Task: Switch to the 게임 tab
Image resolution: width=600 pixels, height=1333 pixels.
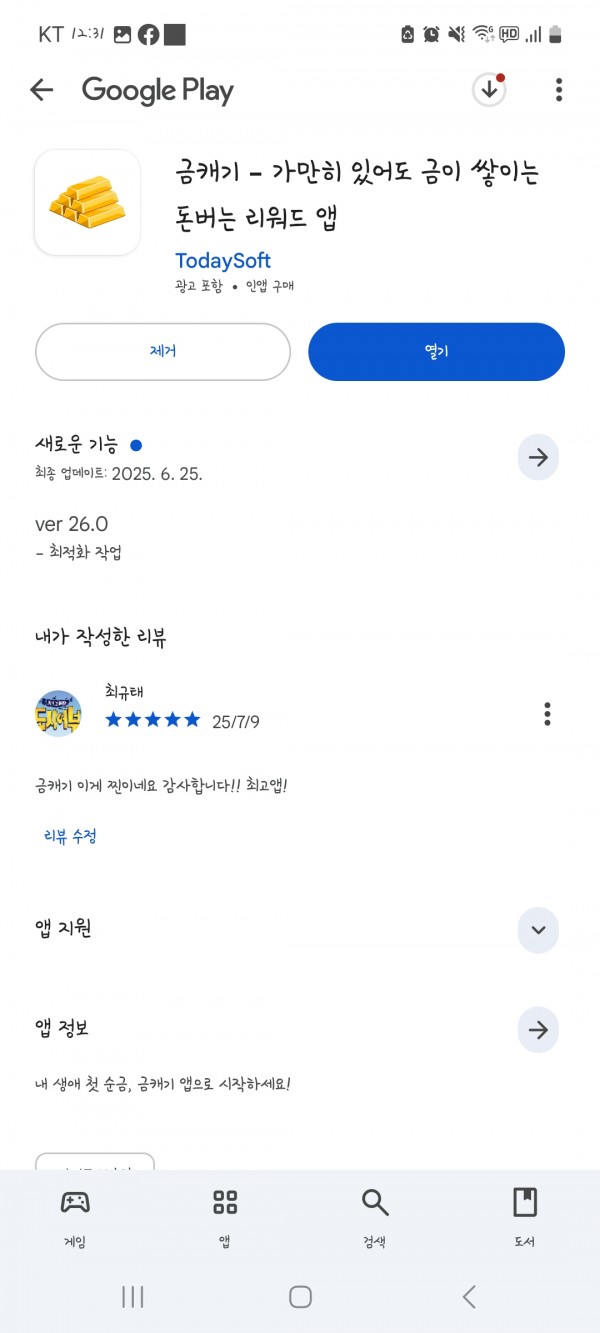Action: pos(75,1217)
